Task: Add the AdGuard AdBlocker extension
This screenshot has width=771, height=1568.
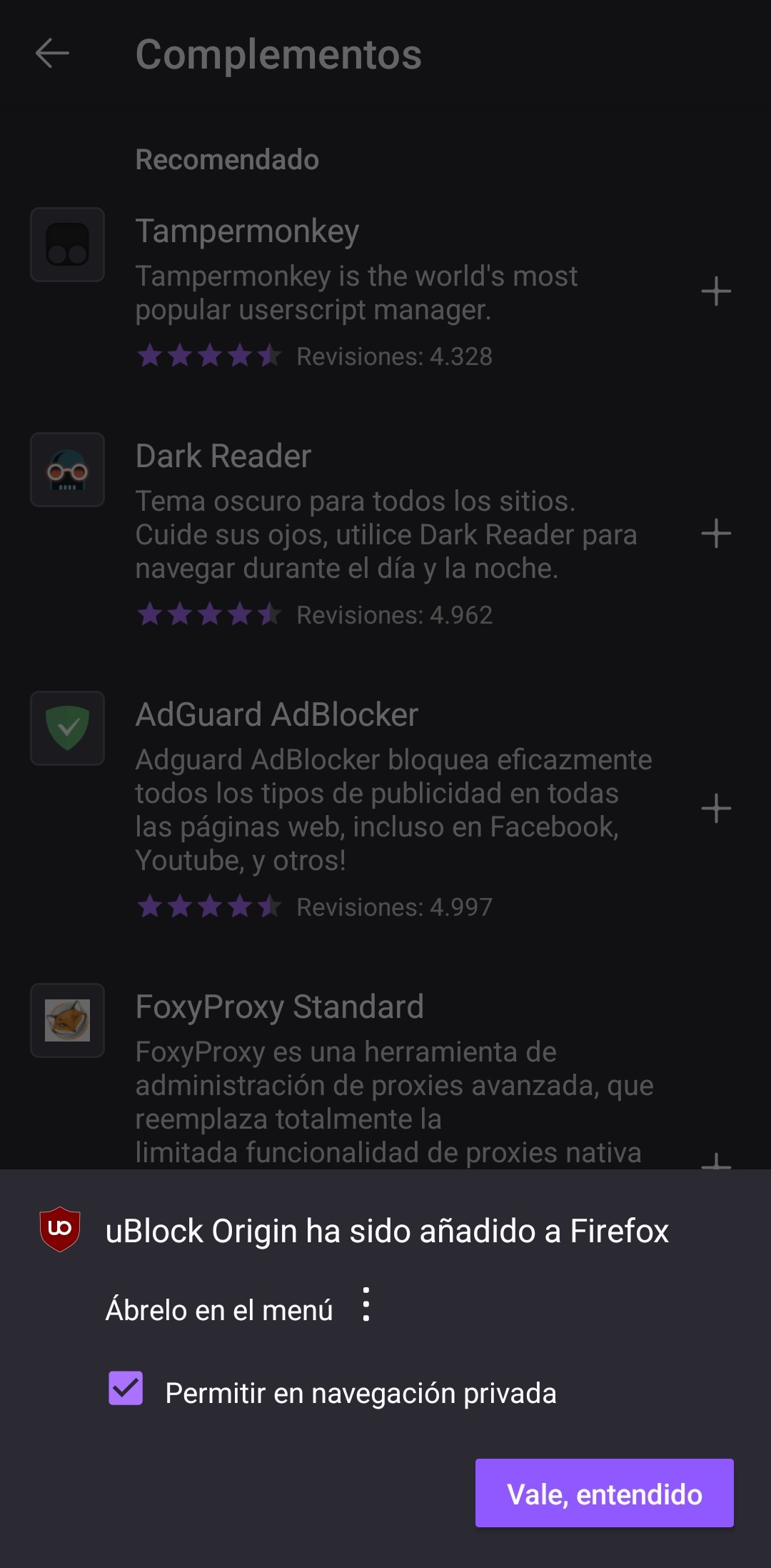Action: 716,809
